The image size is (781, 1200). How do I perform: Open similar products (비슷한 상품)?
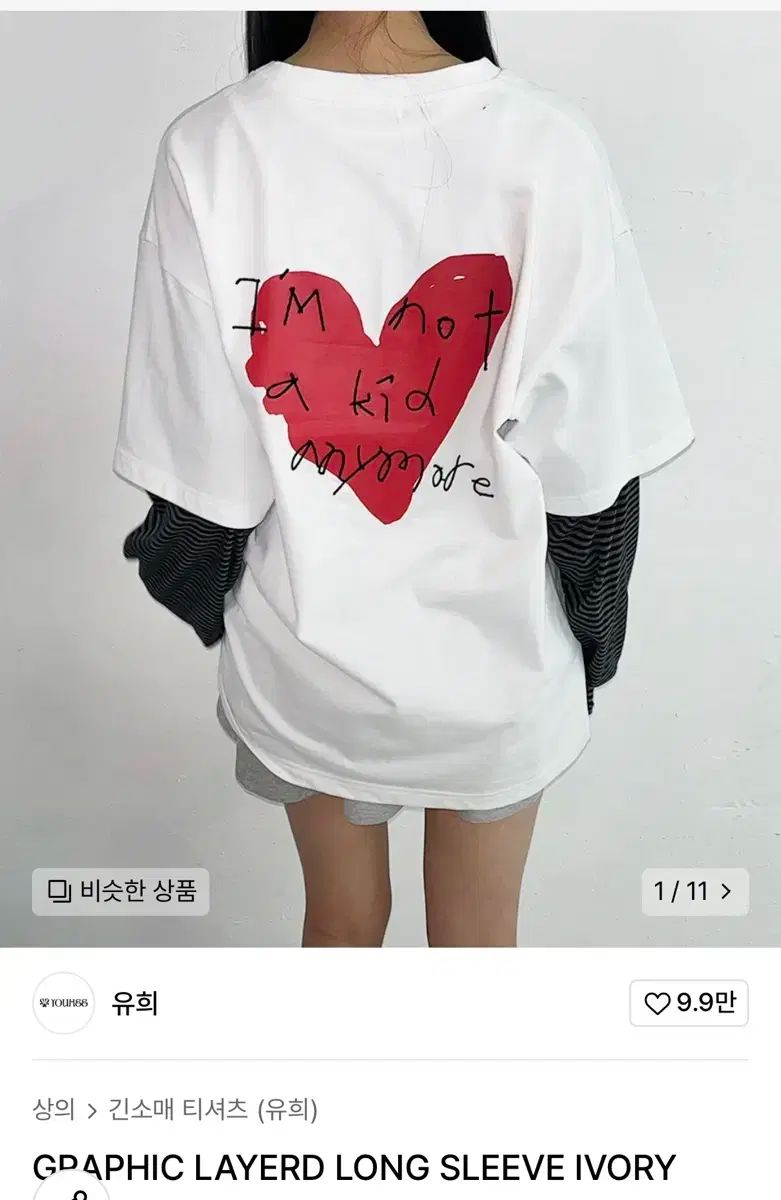(121, 890)
